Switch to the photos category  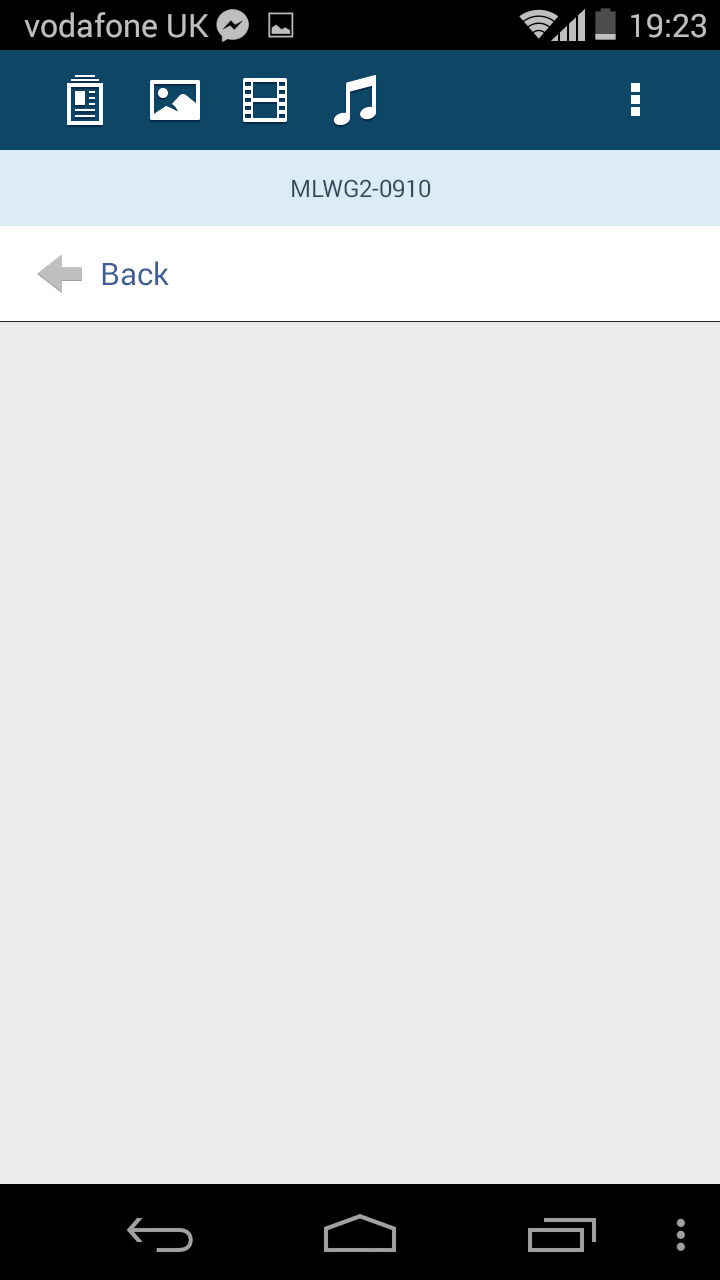[x=175, y=100]
